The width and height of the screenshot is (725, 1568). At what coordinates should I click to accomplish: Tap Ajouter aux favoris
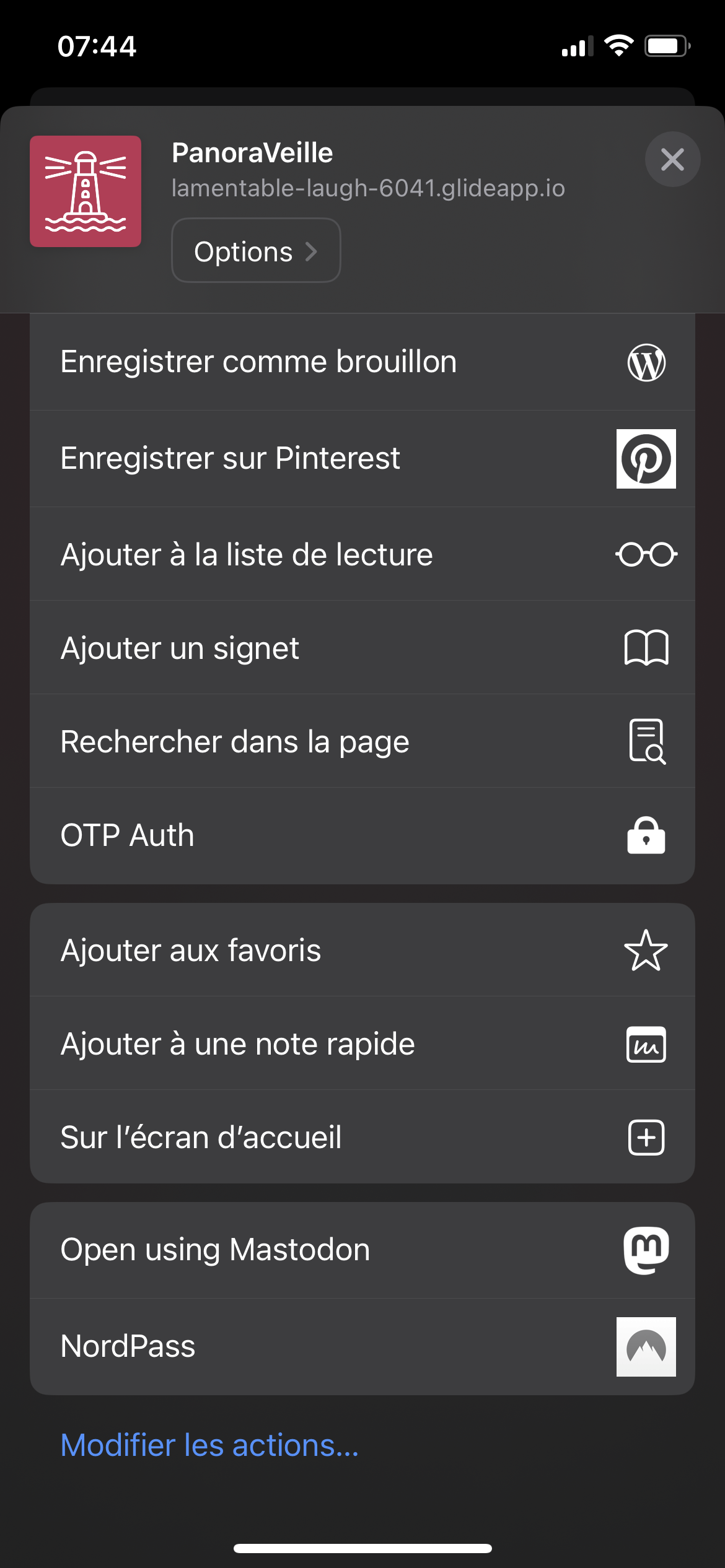pos(362,950)
